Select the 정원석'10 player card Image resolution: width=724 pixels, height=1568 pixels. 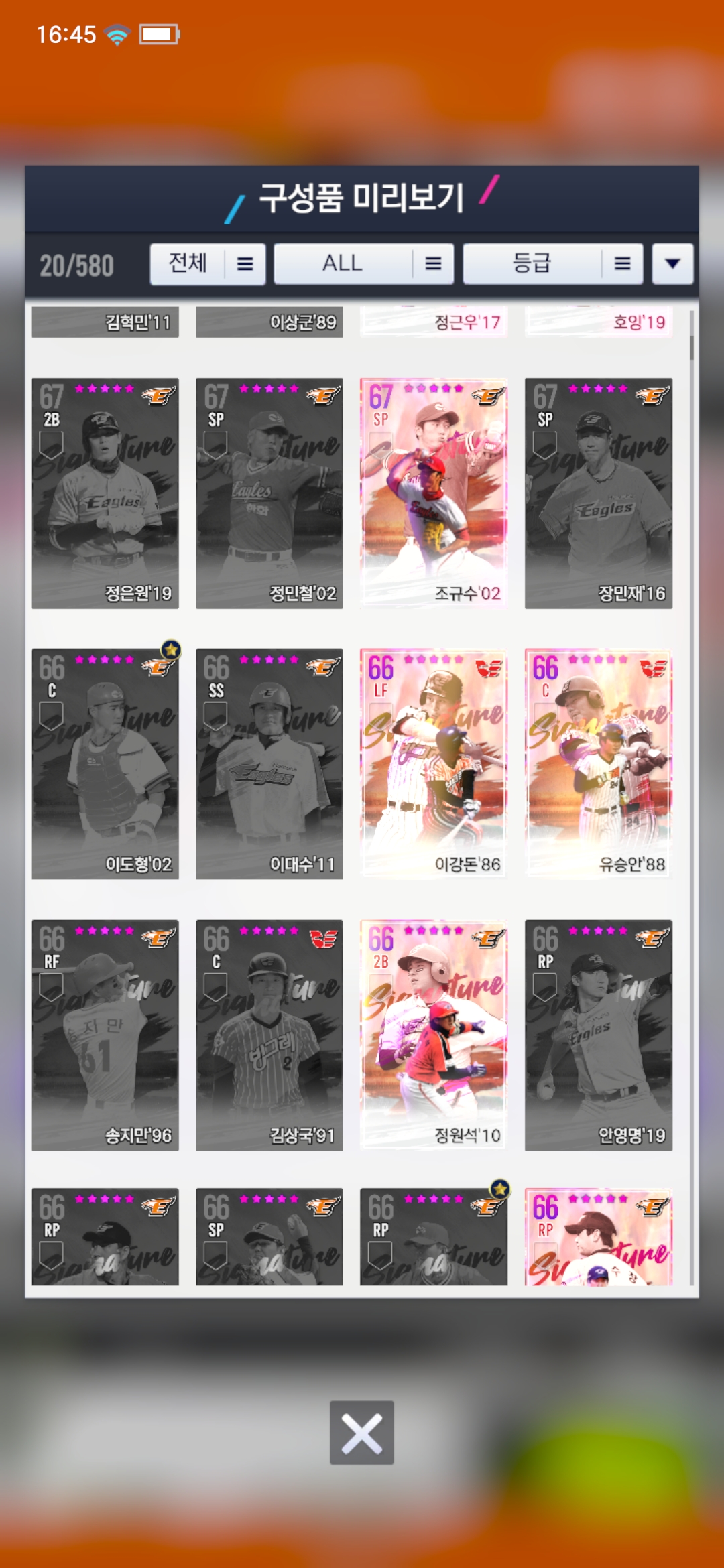click(x=433, y=1035)
